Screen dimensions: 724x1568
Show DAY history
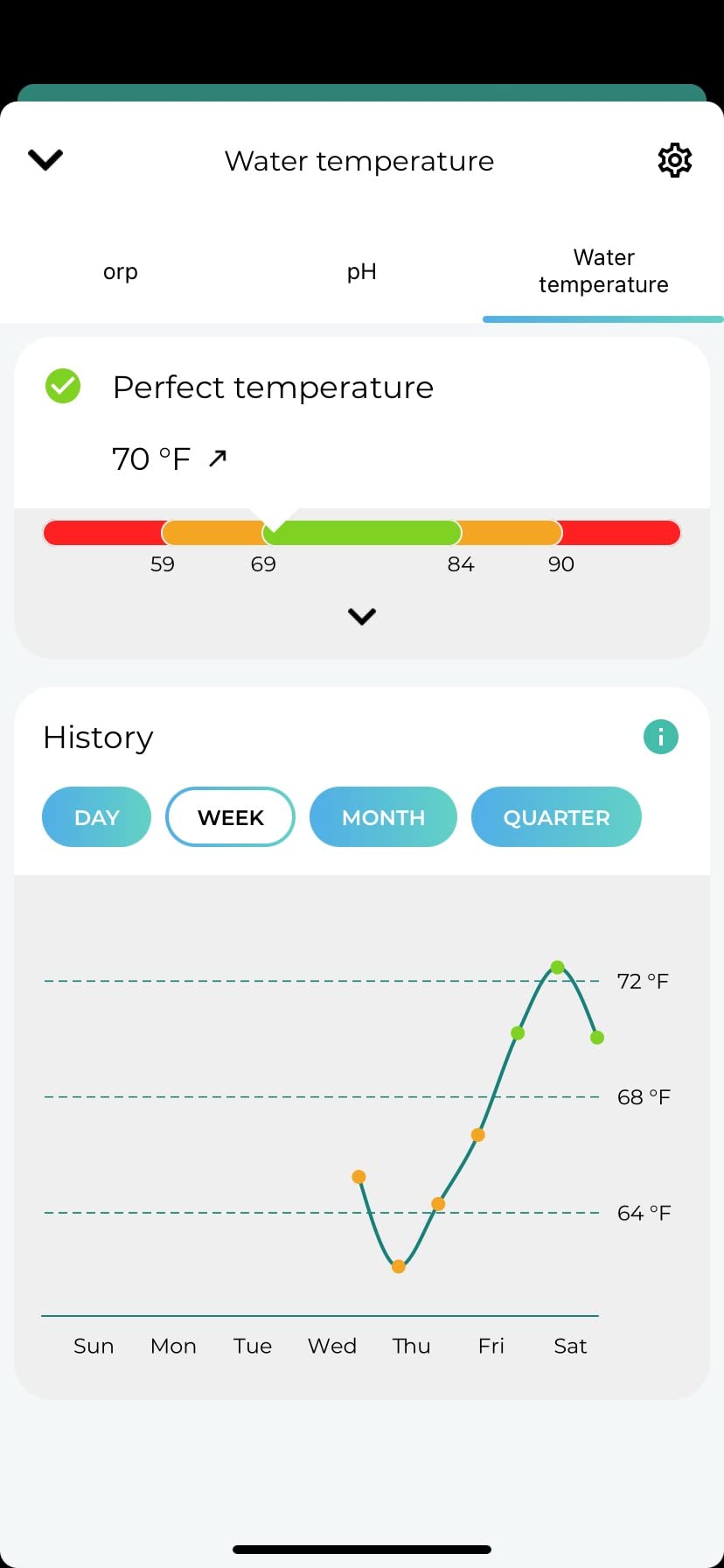[96, 817]
